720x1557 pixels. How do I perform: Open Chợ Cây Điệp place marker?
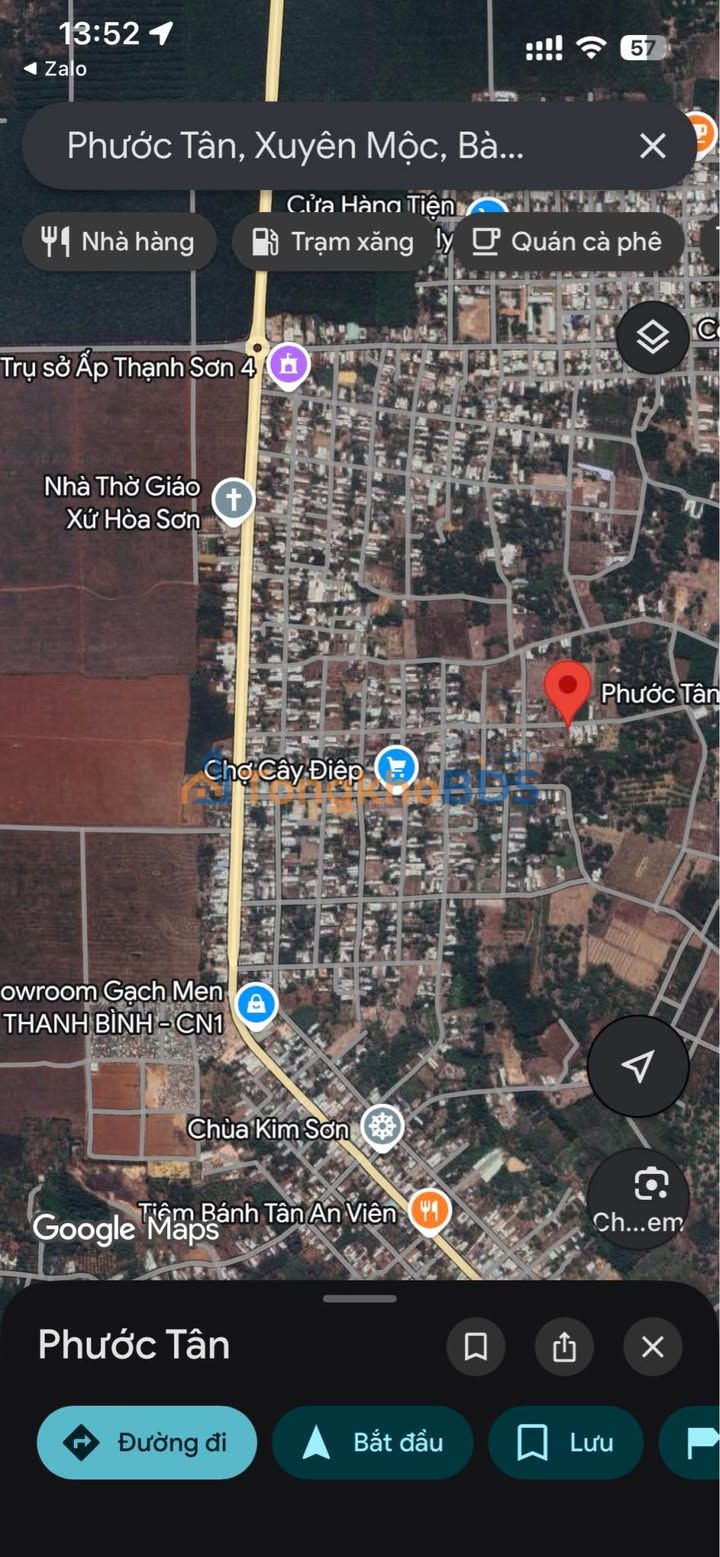397,768
